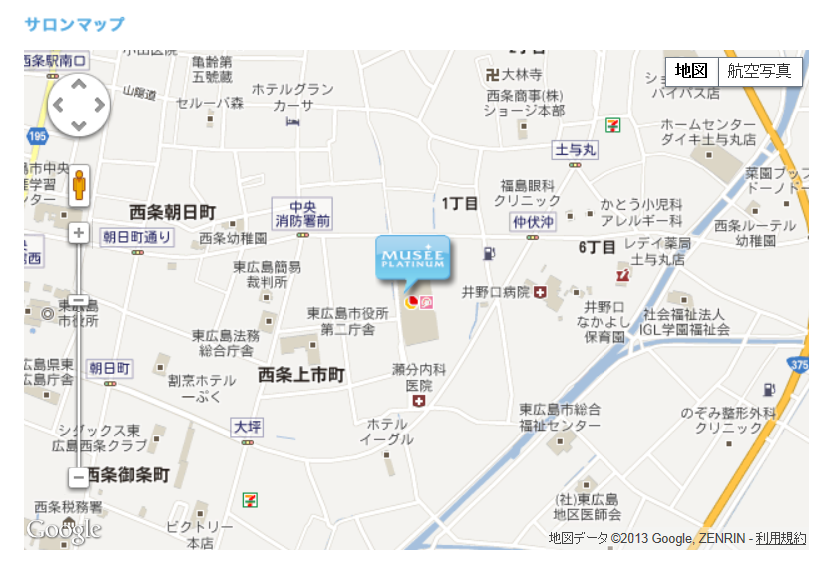The width and height of the screenshot is (833, 572).
Task: Select the 地図 map view
Action: point(692,71)
